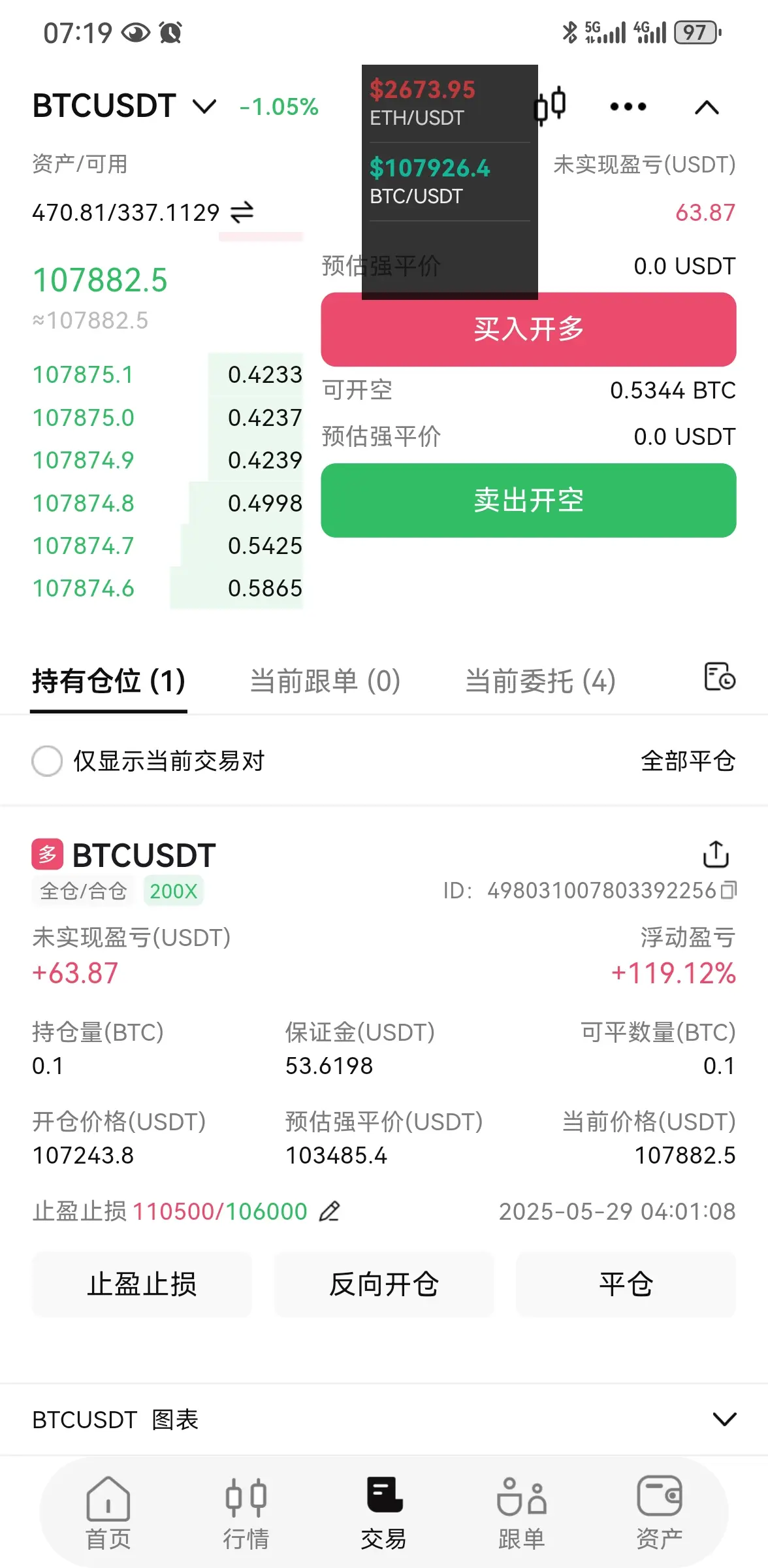Tap 全部平仓 to close all positions

(x=688, y=761)
